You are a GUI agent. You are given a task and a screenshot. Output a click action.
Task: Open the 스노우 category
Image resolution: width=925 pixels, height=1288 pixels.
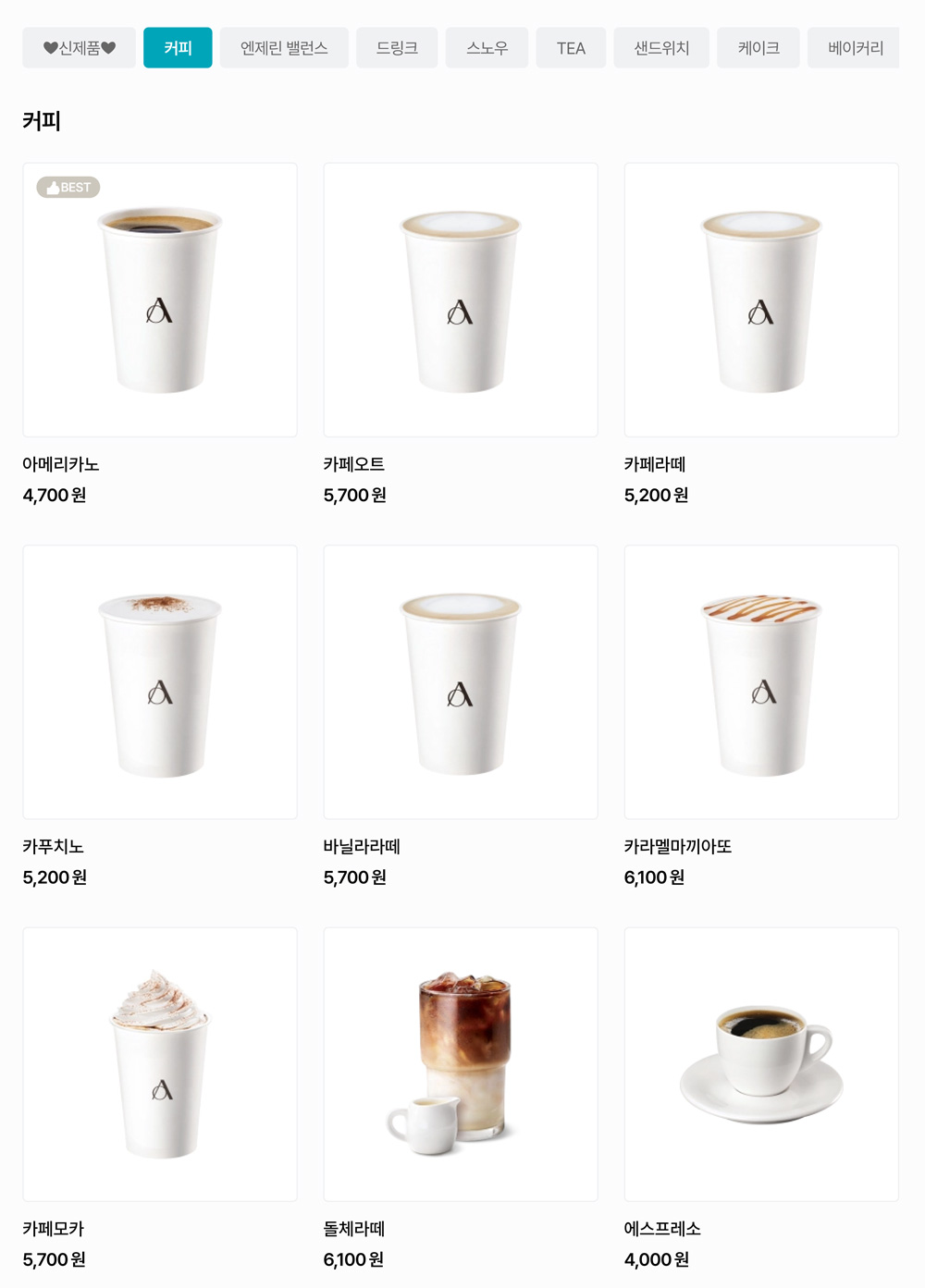tap(487, 48)
